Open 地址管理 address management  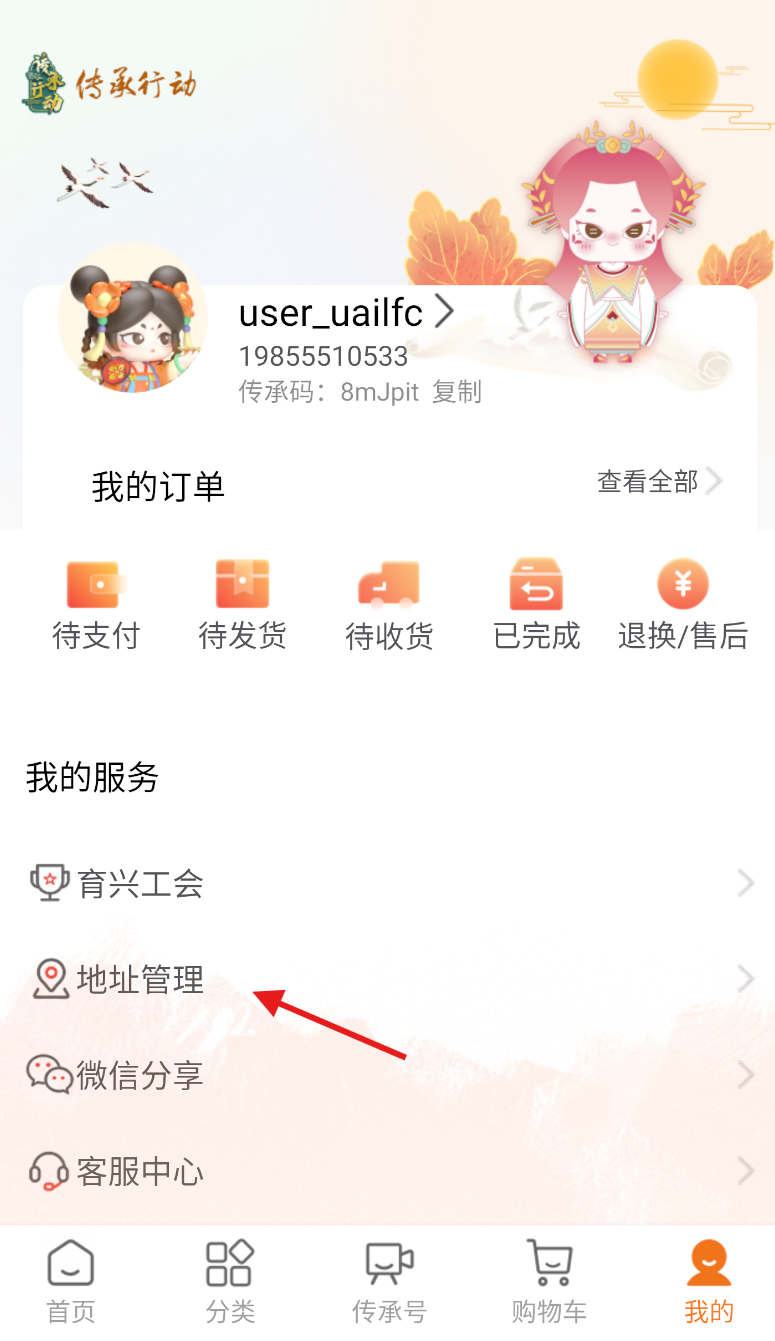(387, 980)
